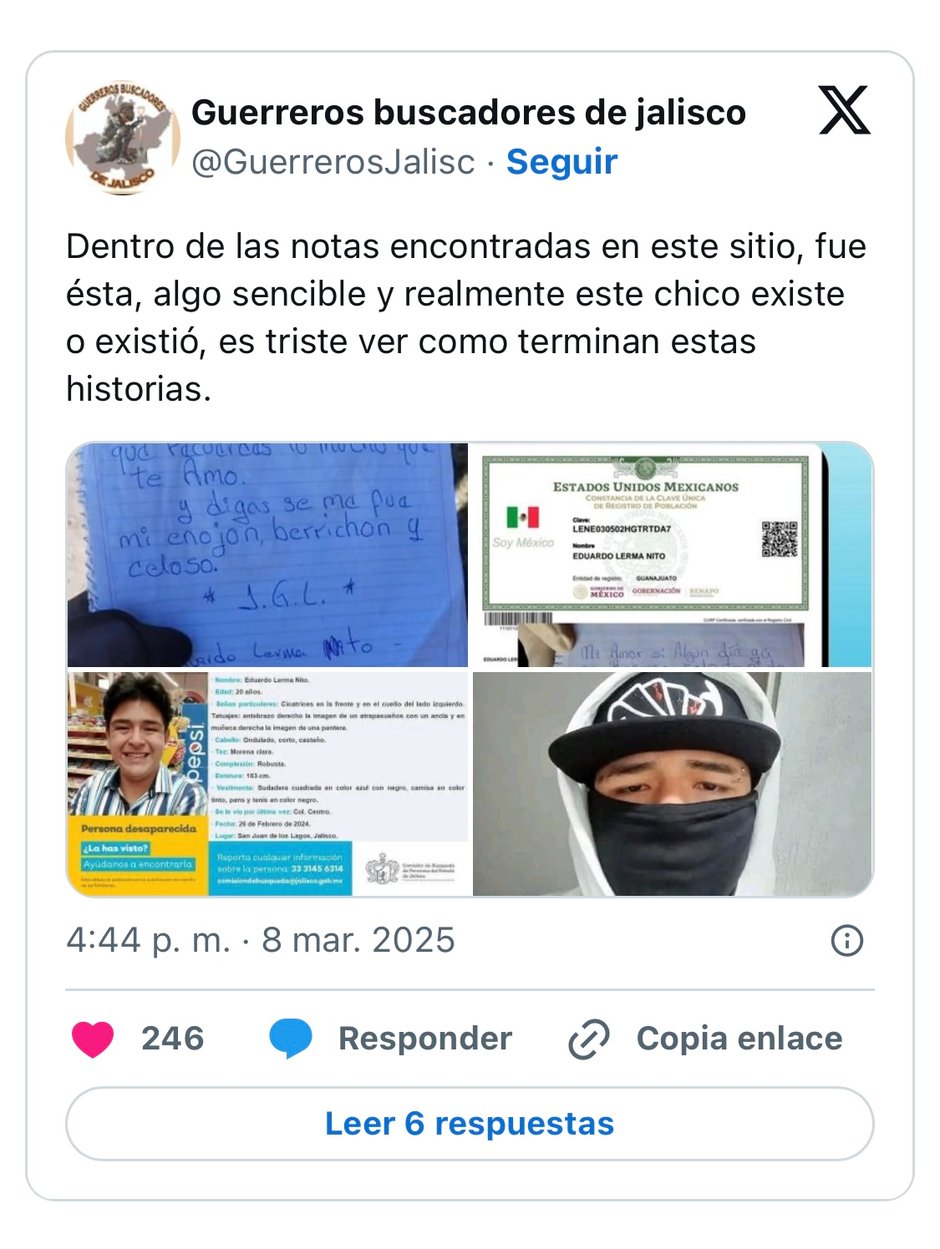Open the handwritten note photo

click(267, 554)
